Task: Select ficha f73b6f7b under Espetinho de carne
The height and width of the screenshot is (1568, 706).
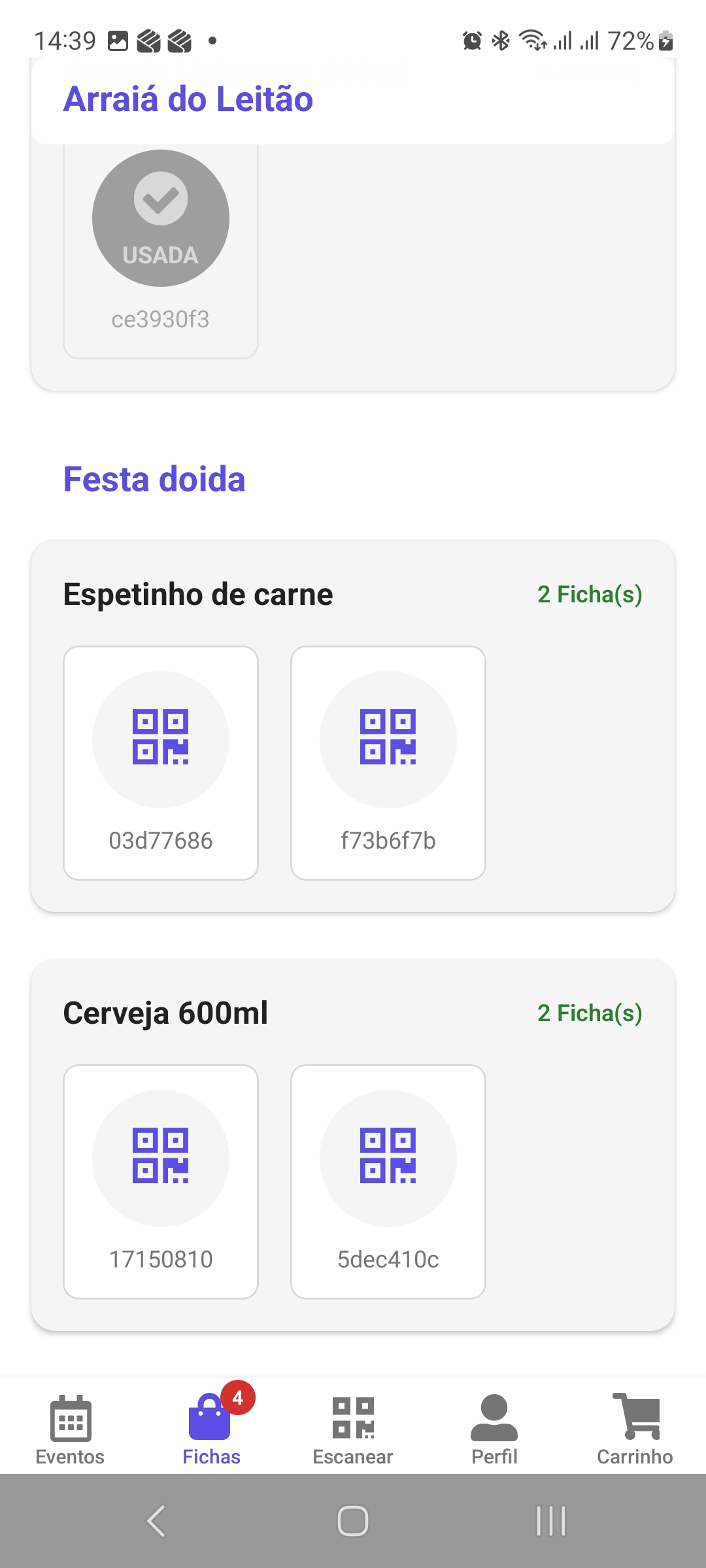Action: [388, 761]
